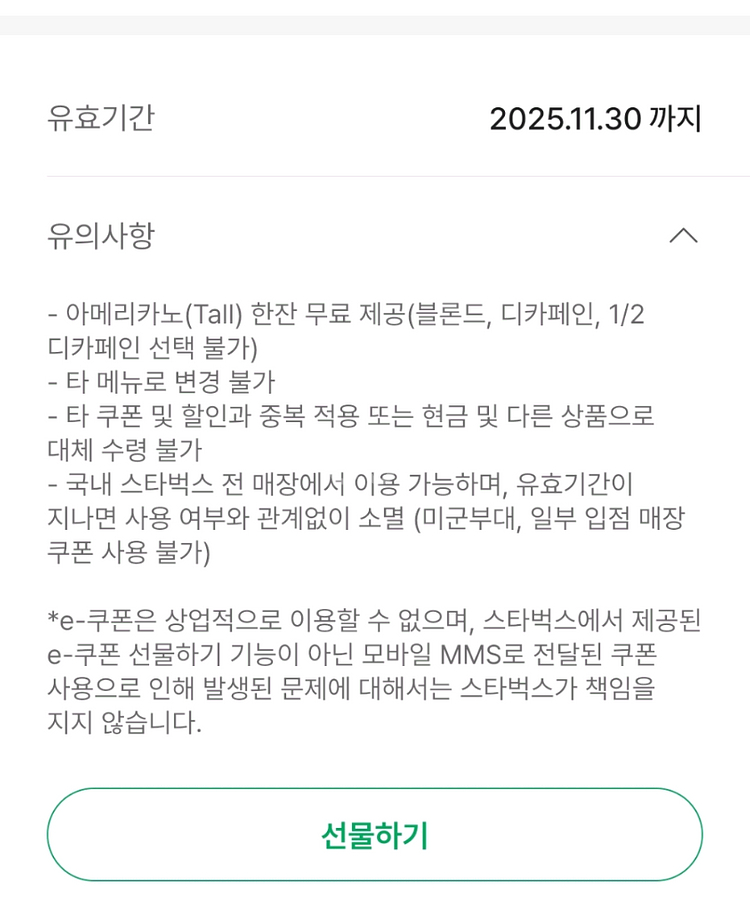750x911 pixels.
Task: Click the 타 메뉴로 변경 불가 notice
Action: (164, 384)
